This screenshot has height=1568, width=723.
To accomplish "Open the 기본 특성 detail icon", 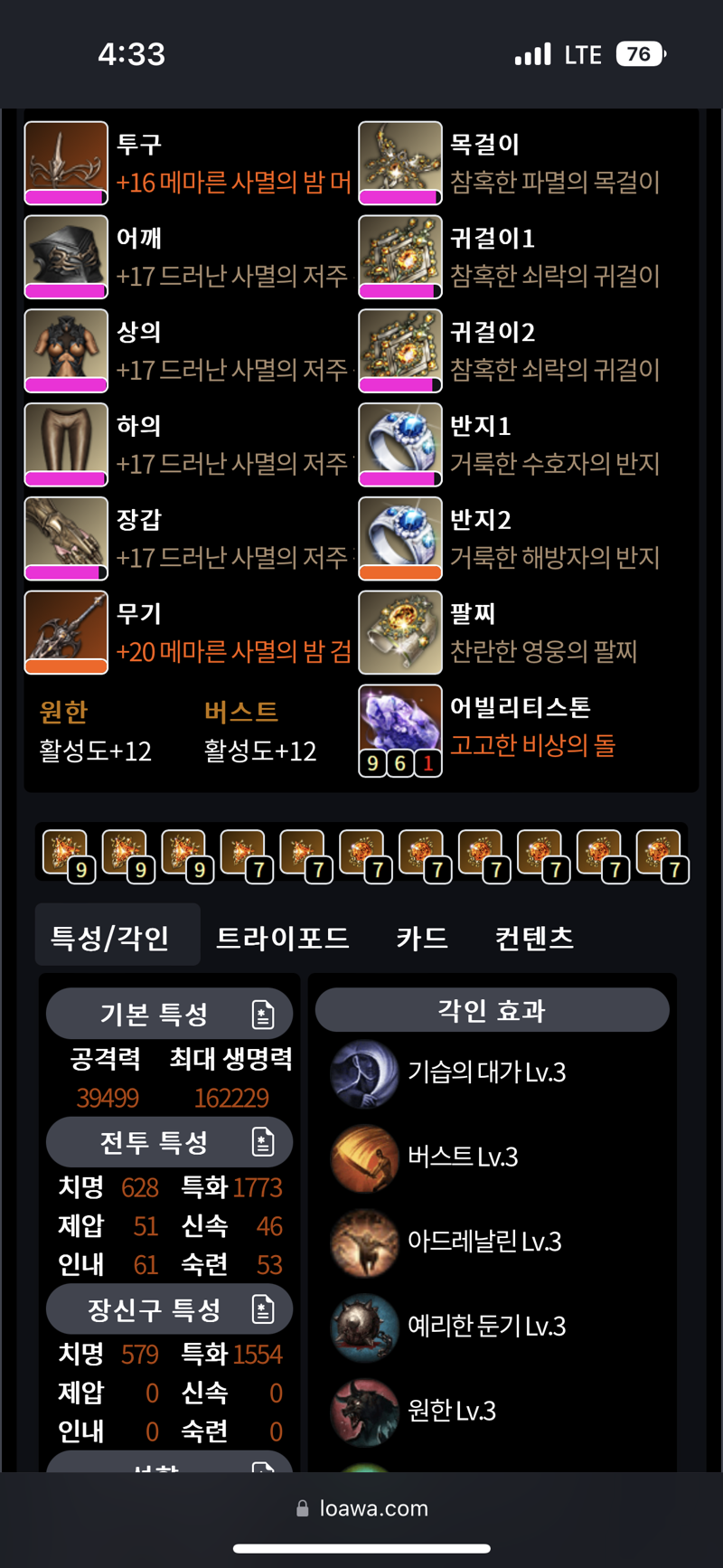I will point(263,1015).
